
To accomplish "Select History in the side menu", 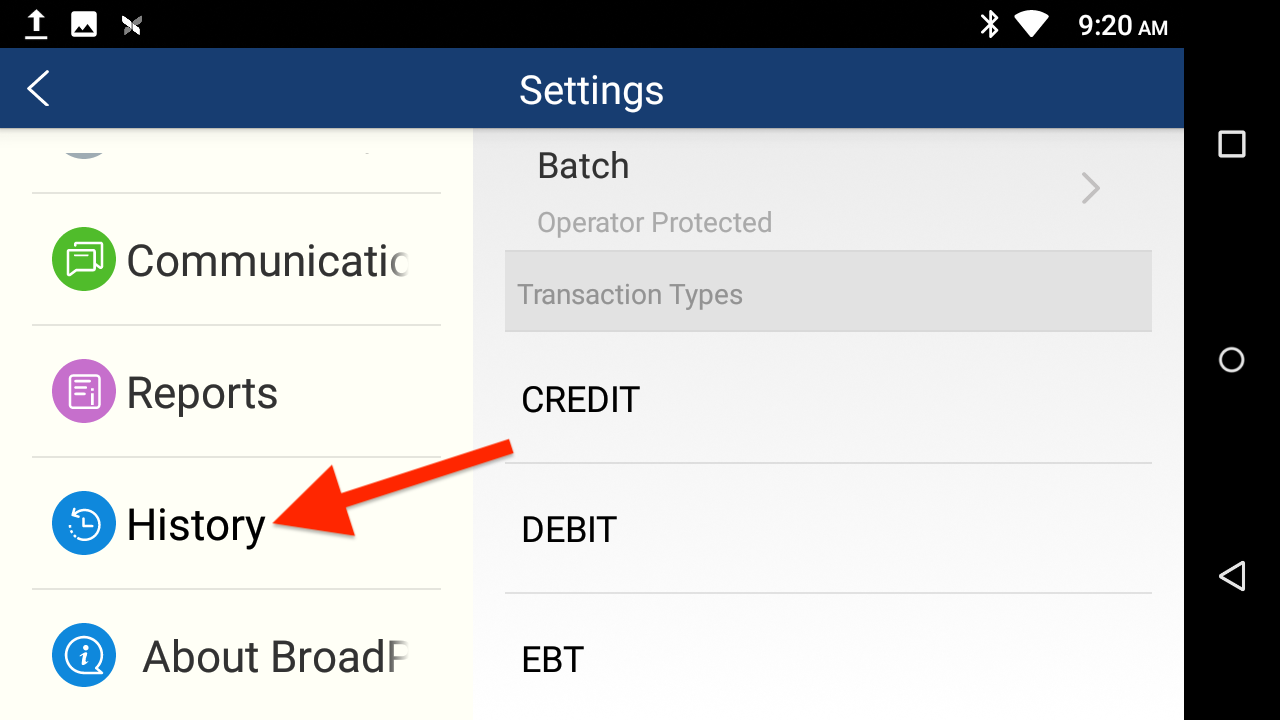I will click(x=195, y=525).
